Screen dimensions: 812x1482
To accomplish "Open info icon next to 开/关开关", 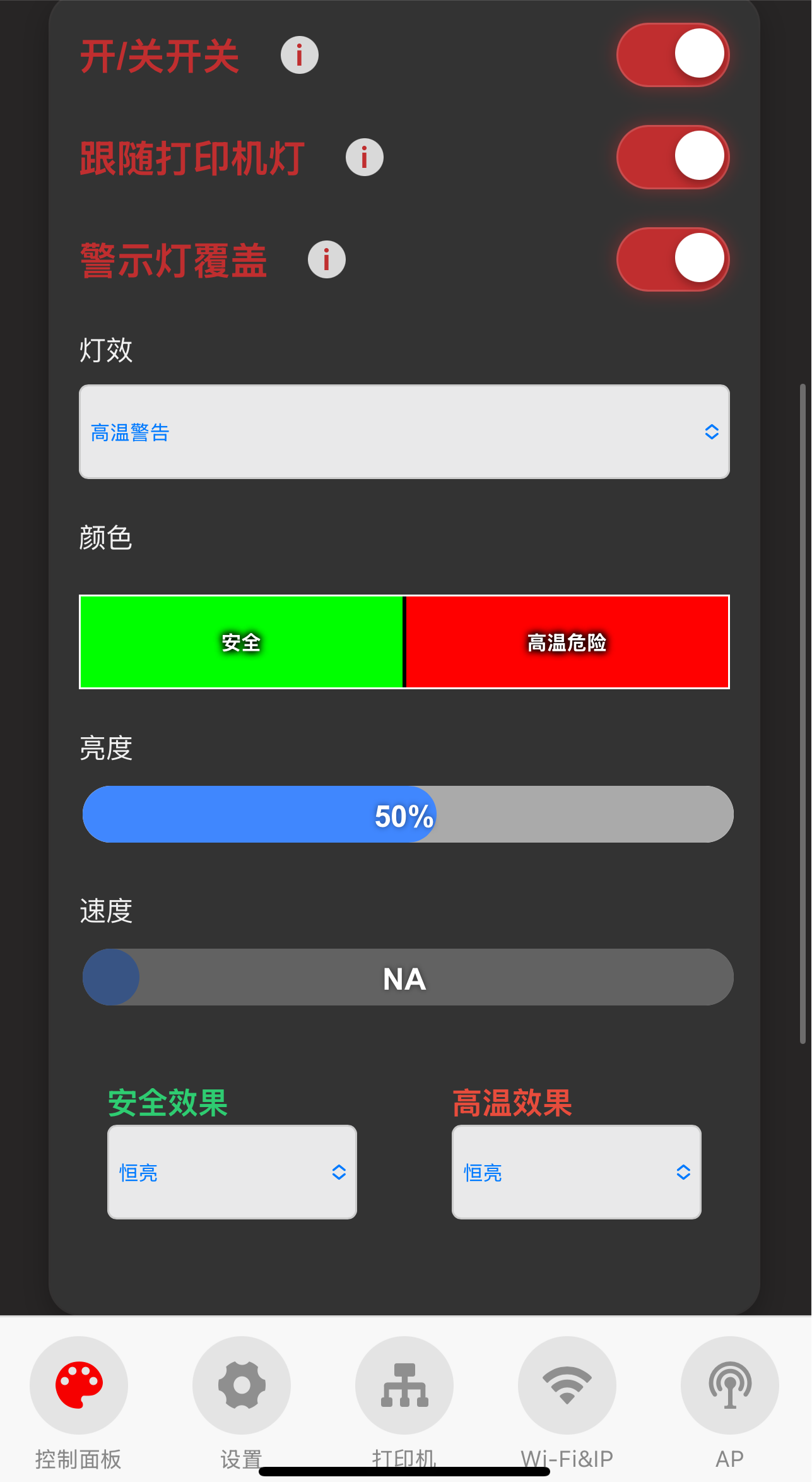I will (x=300, y=55).
